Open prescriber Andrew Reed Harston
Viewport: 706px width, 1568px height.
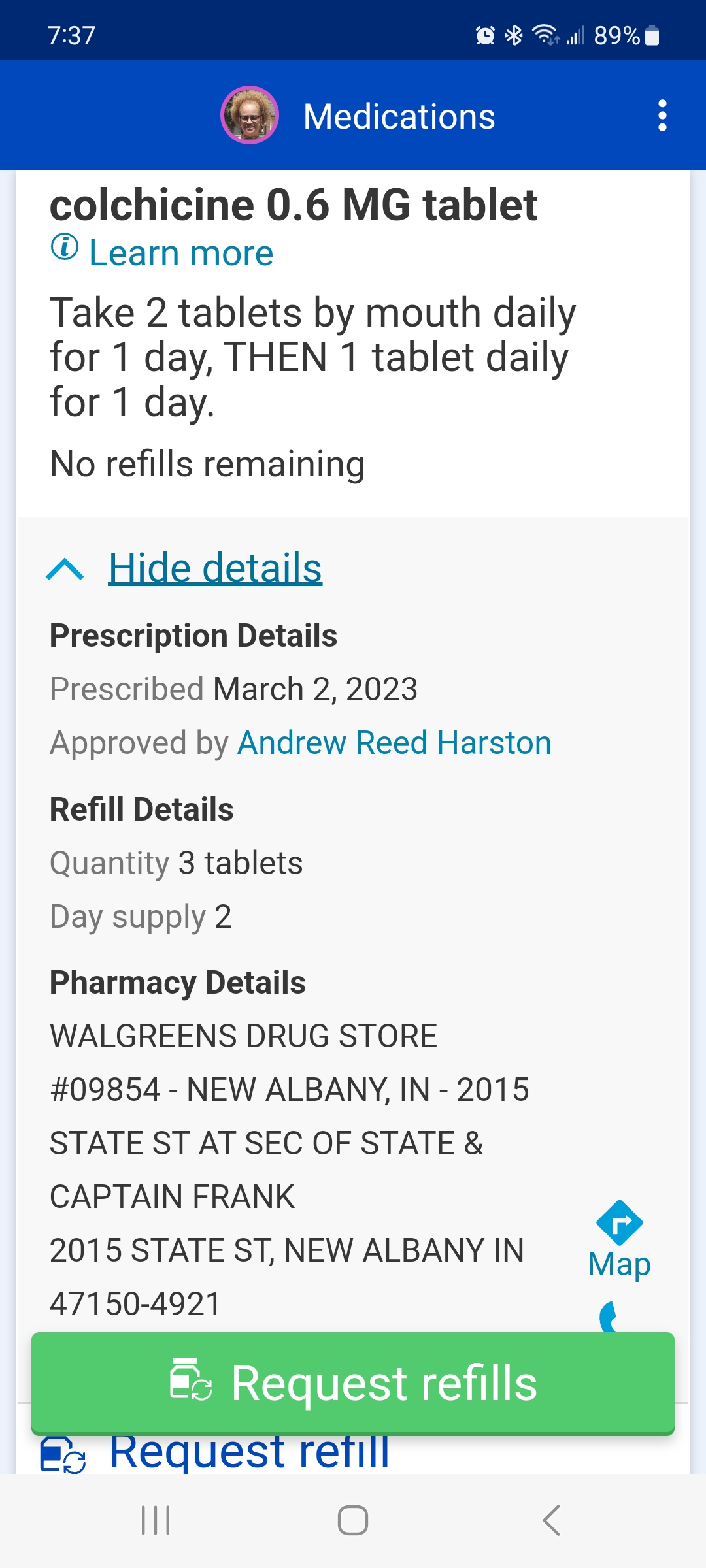click(x=394, y=743)
